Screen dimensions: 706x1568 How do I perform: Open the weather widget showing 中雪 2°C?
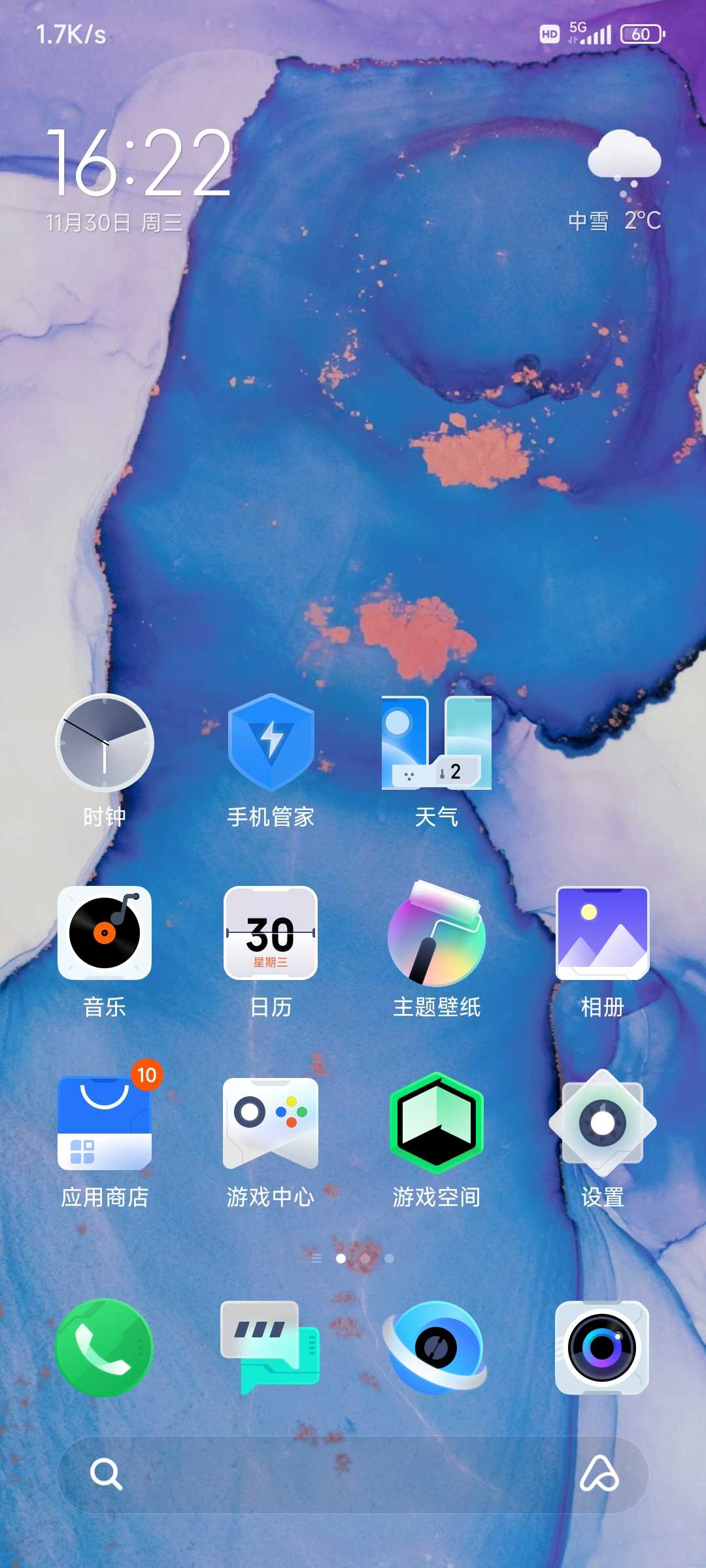coord(616,183)
